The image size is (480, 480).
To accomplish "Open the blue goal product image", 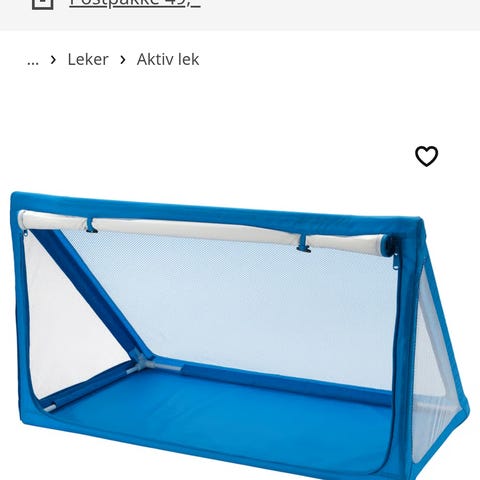I will (x=240, y=335).
